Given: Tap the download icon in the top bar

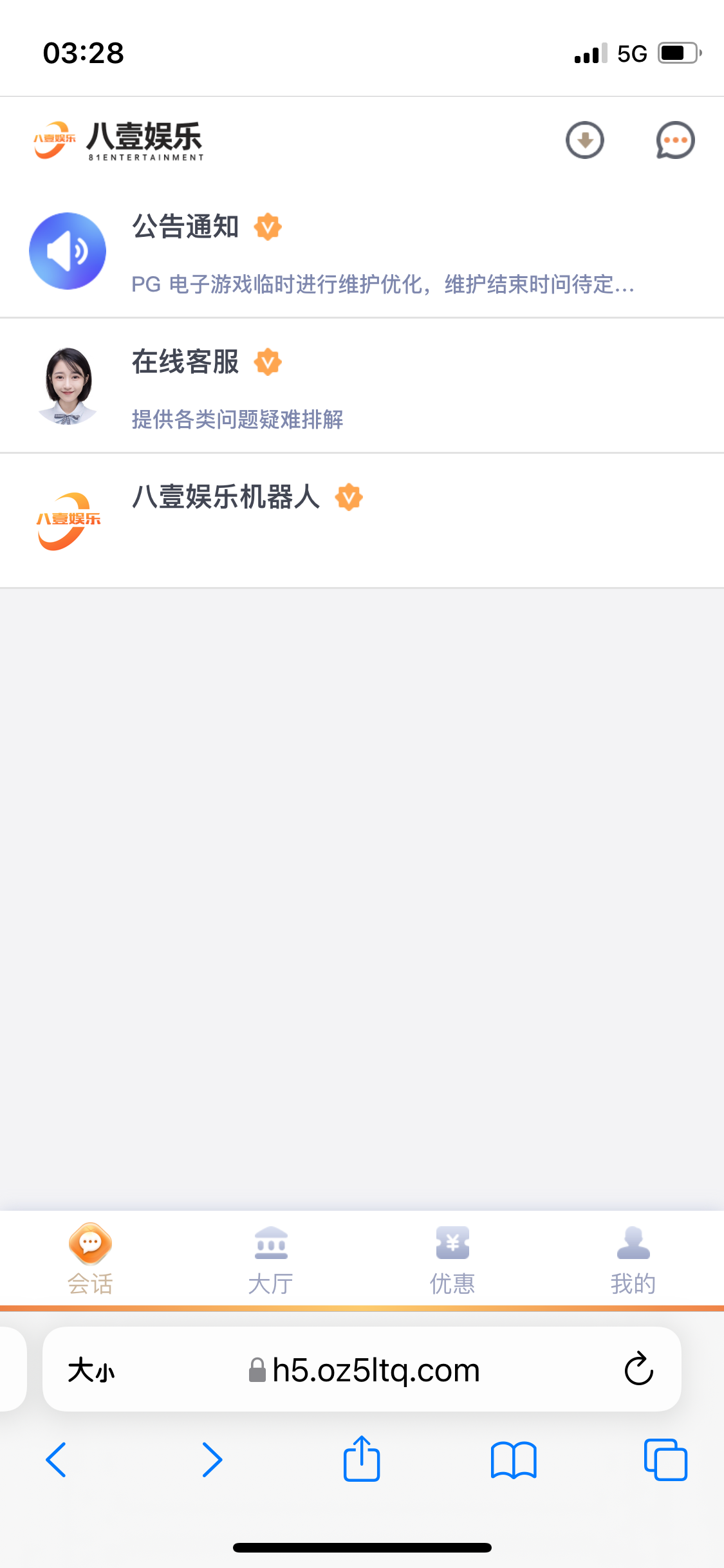Looking at the screenshot, I should (584, 140).
